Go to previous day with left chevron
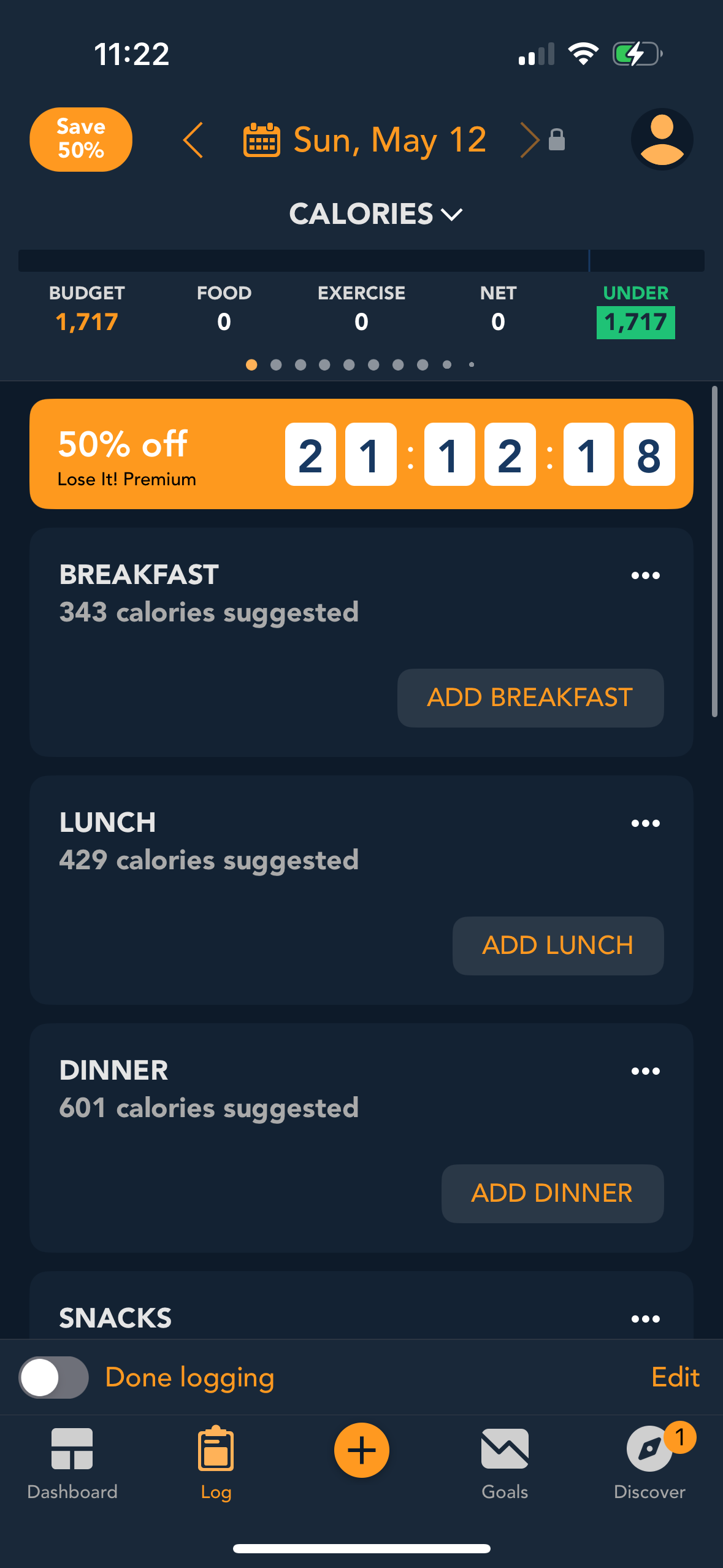The height and width of the screenshot is (1568, 723). pos(193,139)
